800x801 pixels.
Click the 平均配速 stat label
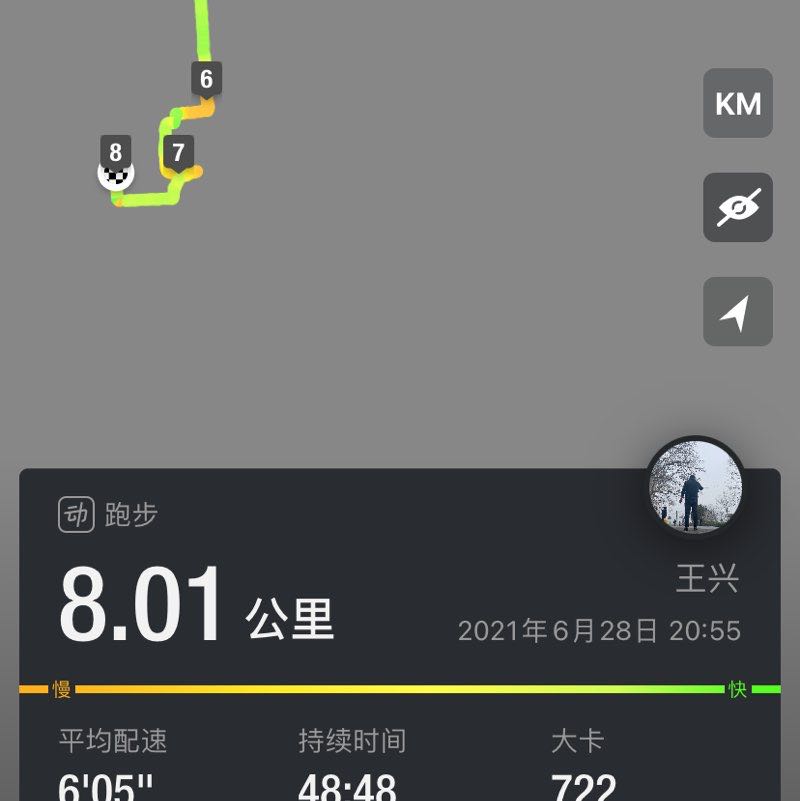tap(110, 742)
